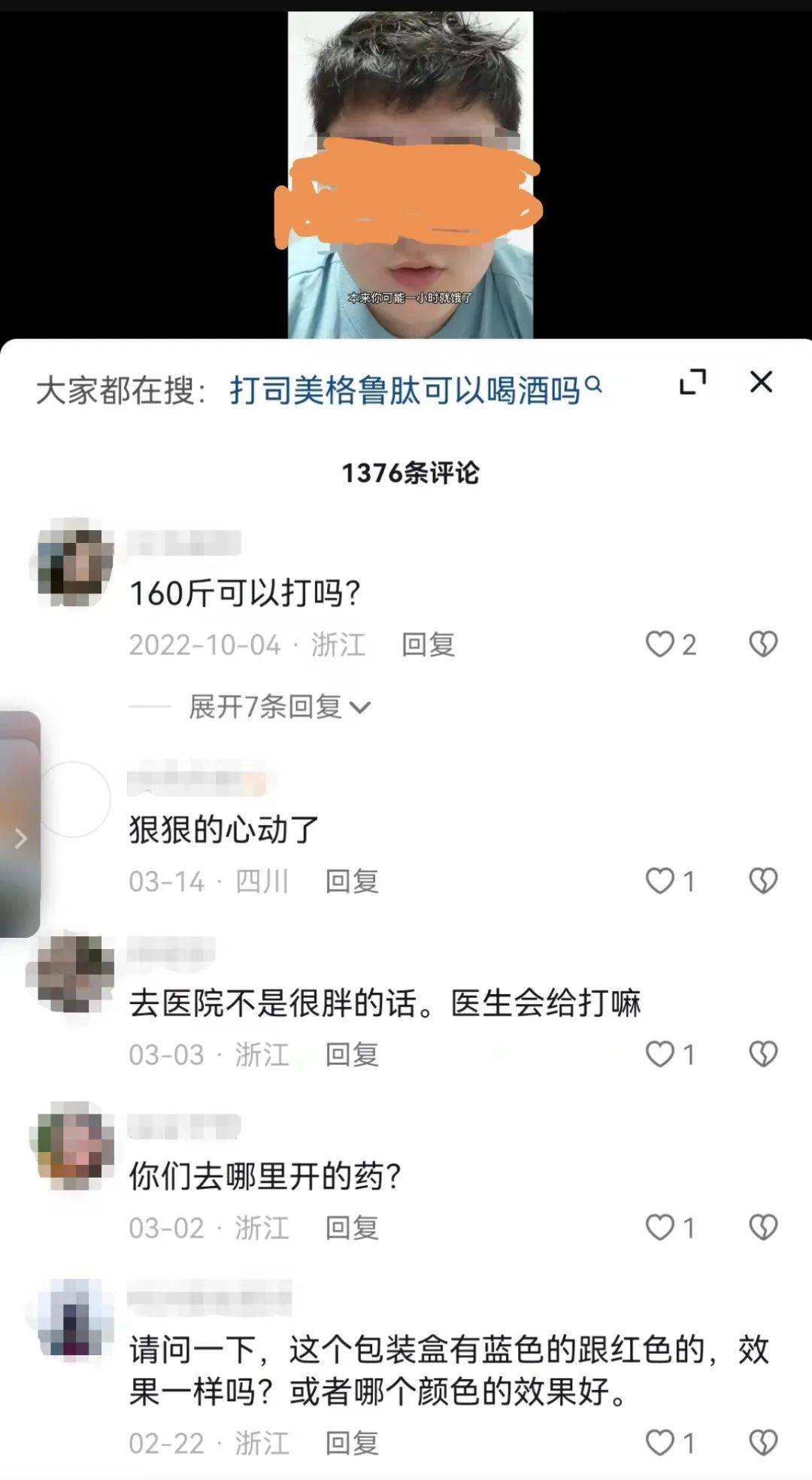Screen dimensions: 812x1480
Task: Reply to comment 去医院不是很胖的话
Action: pyautogui.click(x=352, y=1055)
